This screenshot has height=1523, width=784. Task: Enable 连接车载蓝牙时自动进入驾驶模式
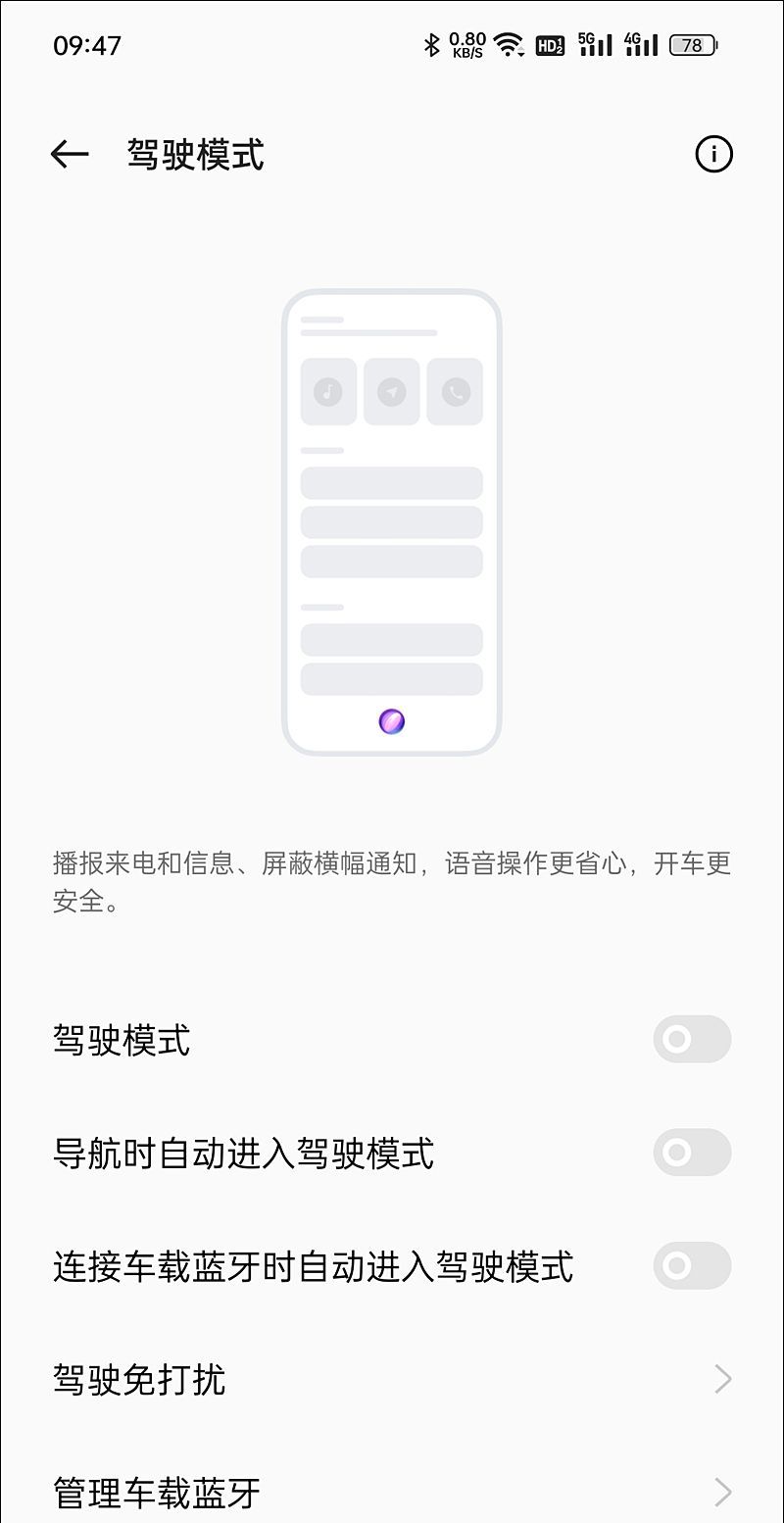tap(691, 1265)
